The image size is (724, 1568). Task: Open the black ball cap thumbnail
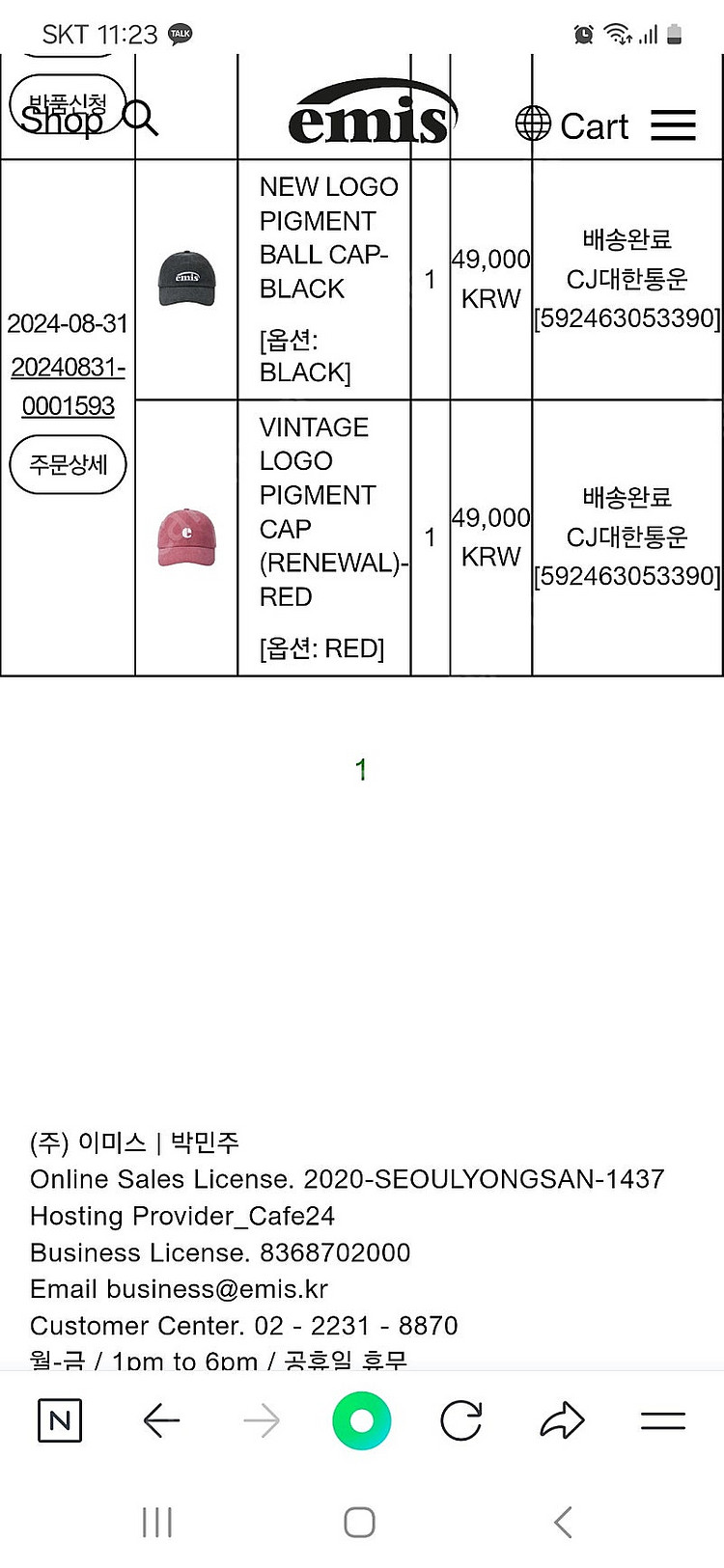(186, 279)
